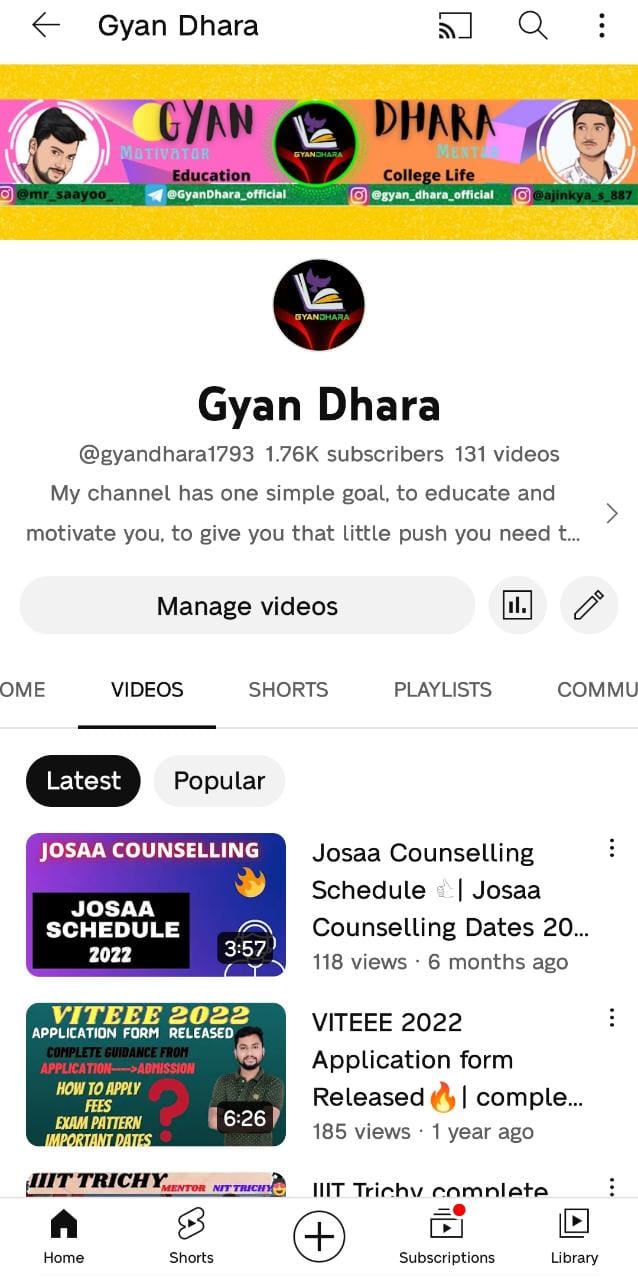The height and width of the screenshot is (1280, 638).
Task: Switch to the Playlists tab
Action: [x=442, y=690]
